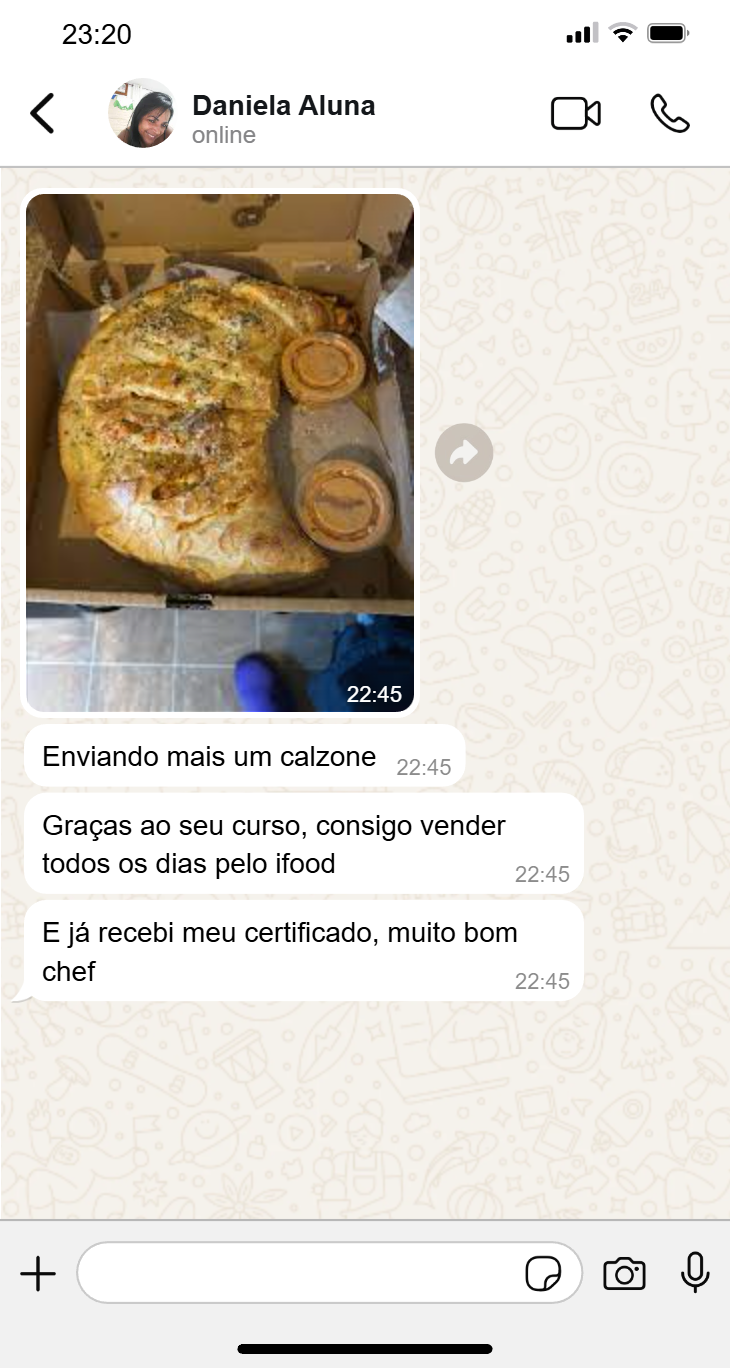This screenshot has width=732, height=1370.
Task: Focus the message text field
Action: 300,1274
